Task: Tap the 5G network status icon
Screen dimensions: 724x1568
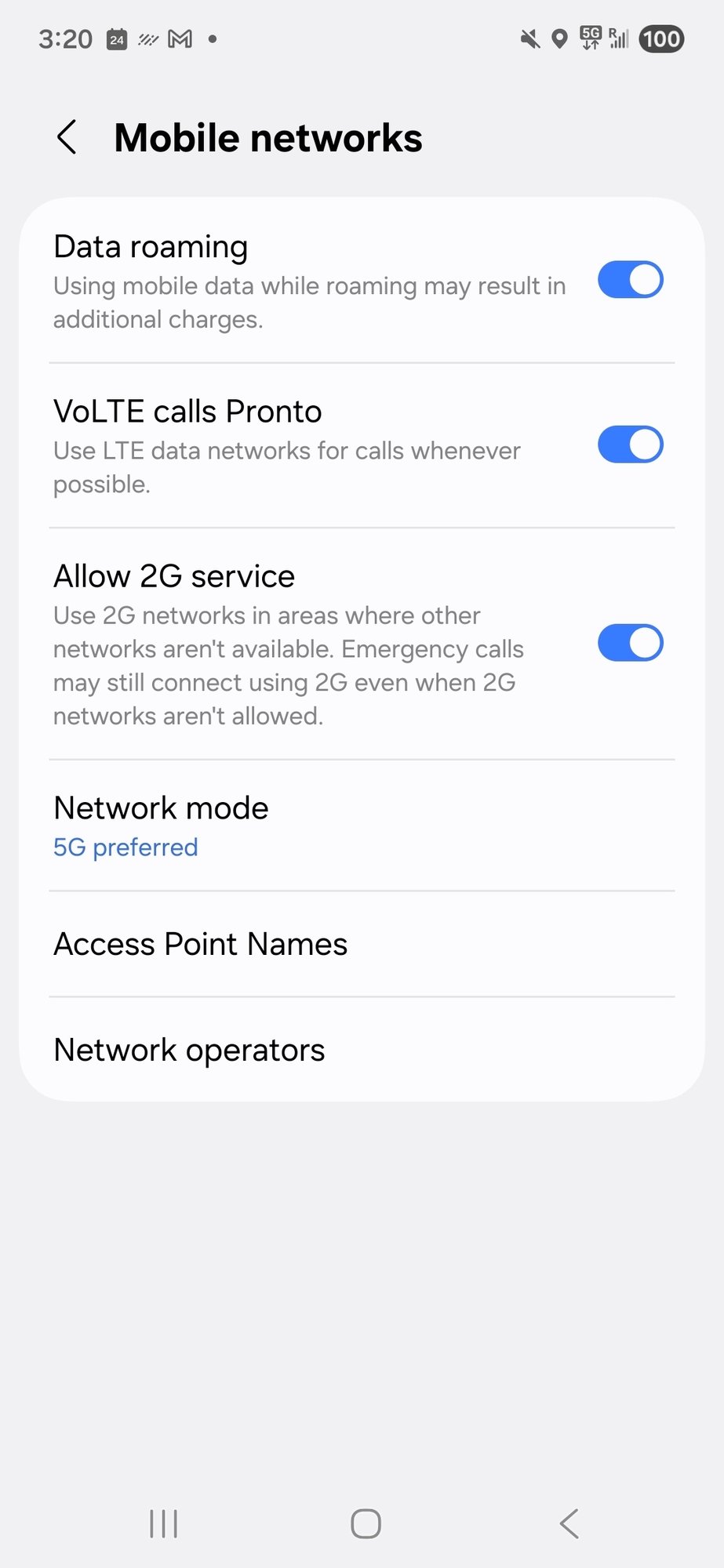Action: click(x=591, y=39)
